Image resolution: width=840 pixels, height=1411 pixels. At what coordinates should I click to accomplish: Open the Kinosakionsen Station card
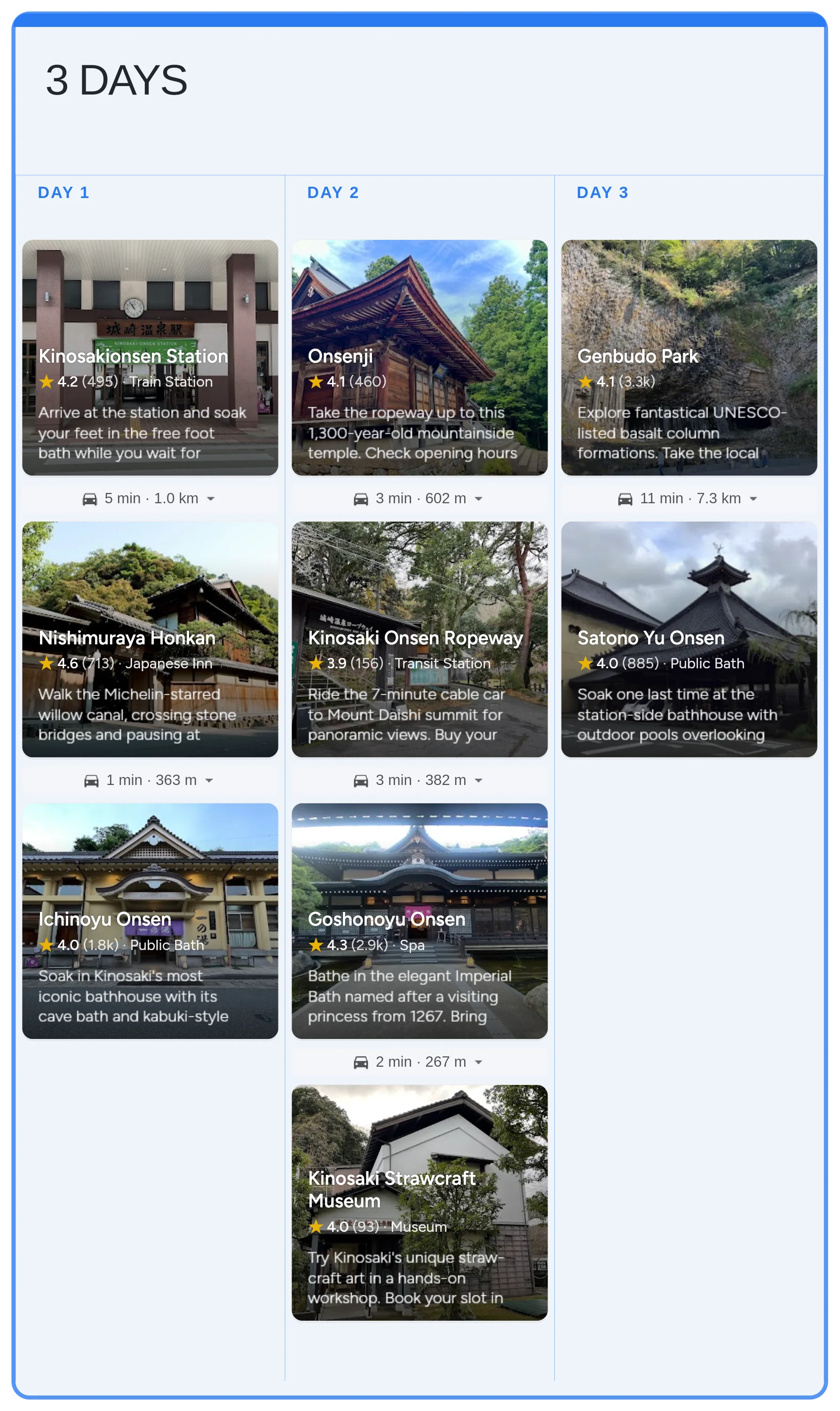[150, 357]
